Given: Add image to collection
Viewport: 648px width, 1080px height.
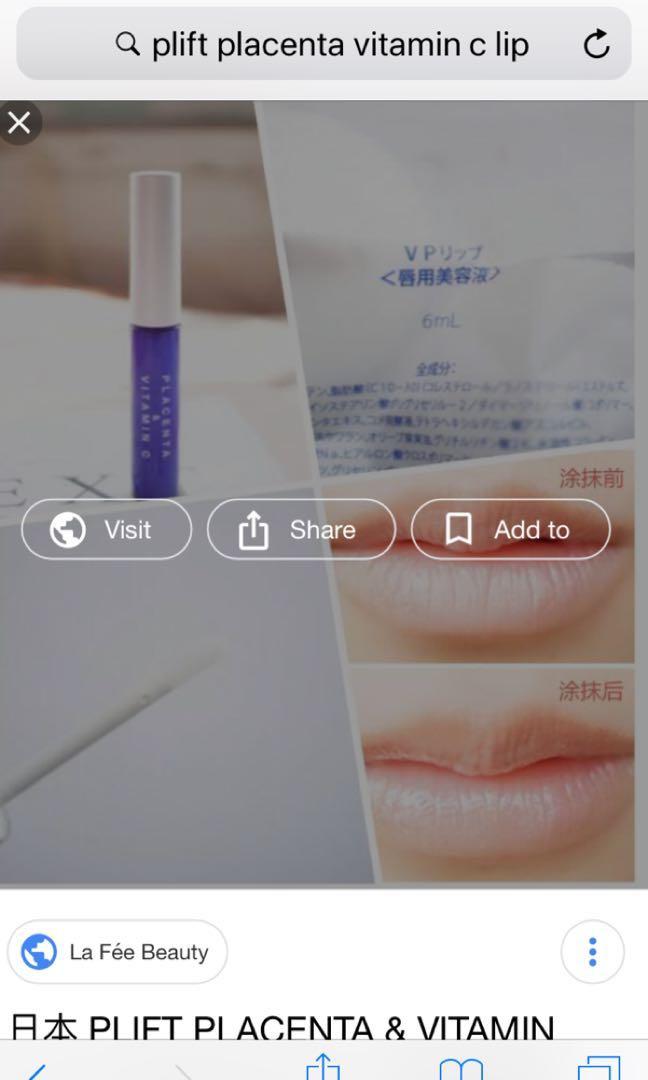Looking at the screenshot, I should [x=510, y=529].
